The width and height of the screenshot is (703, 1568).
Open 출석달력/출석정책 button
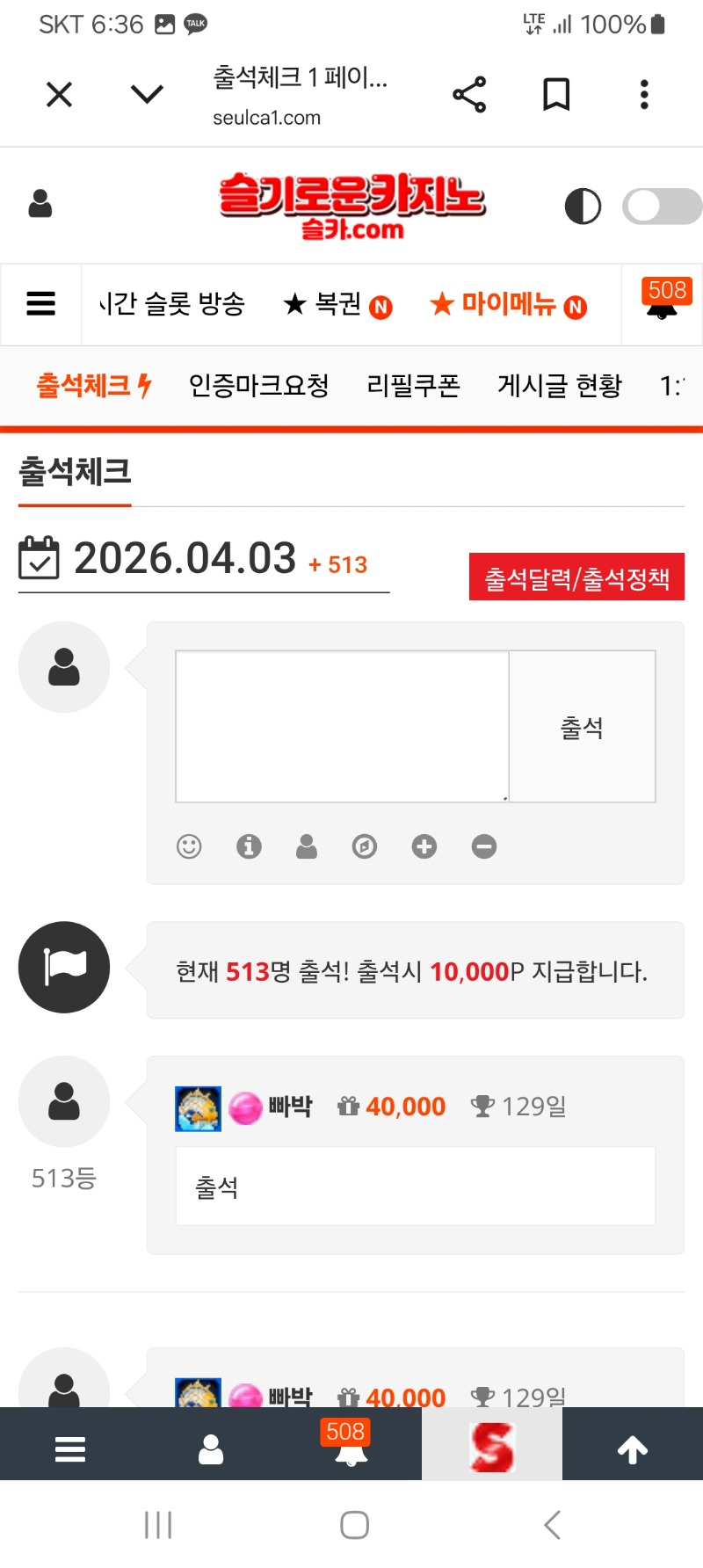(576, 577)
